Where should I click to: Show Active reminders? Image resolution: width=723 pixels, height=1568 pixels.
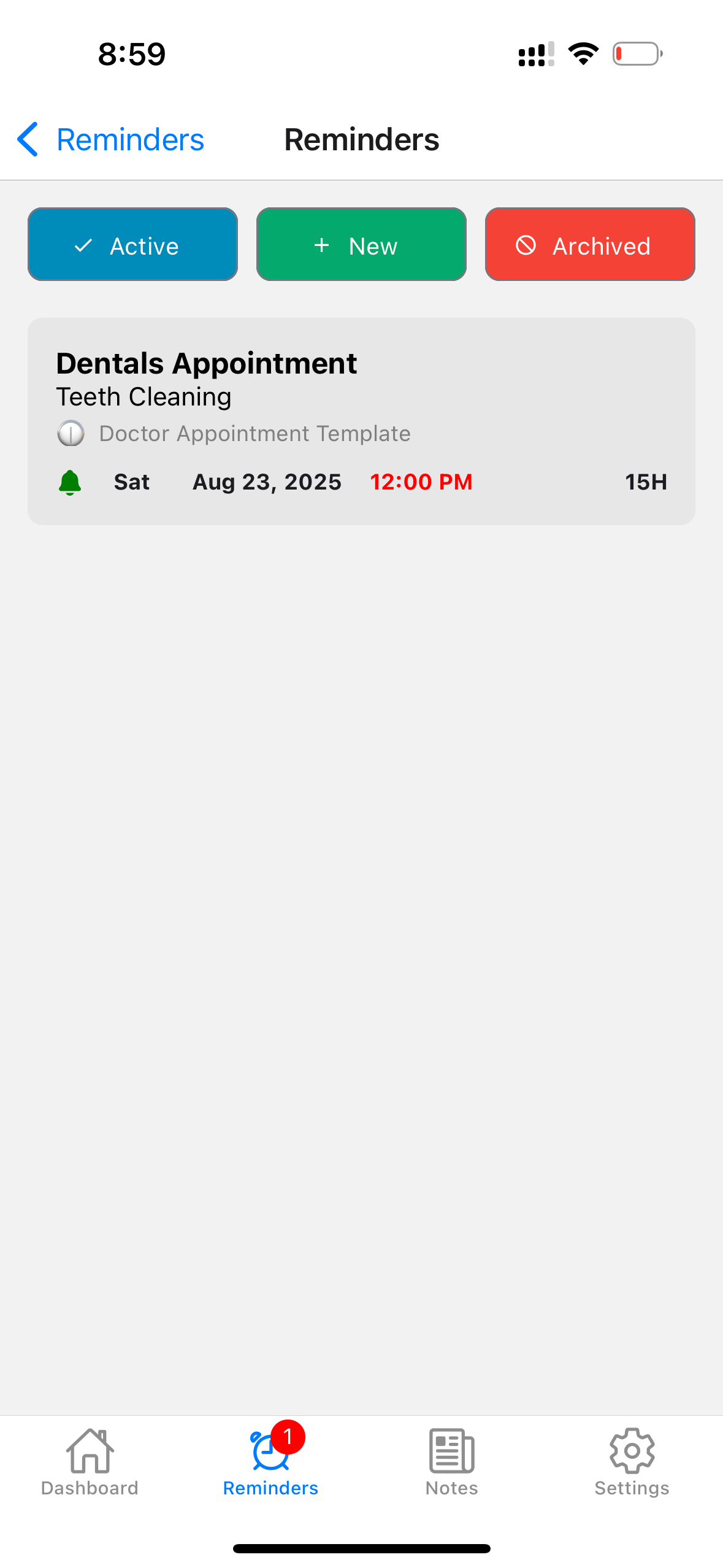[x=132, y=245]
